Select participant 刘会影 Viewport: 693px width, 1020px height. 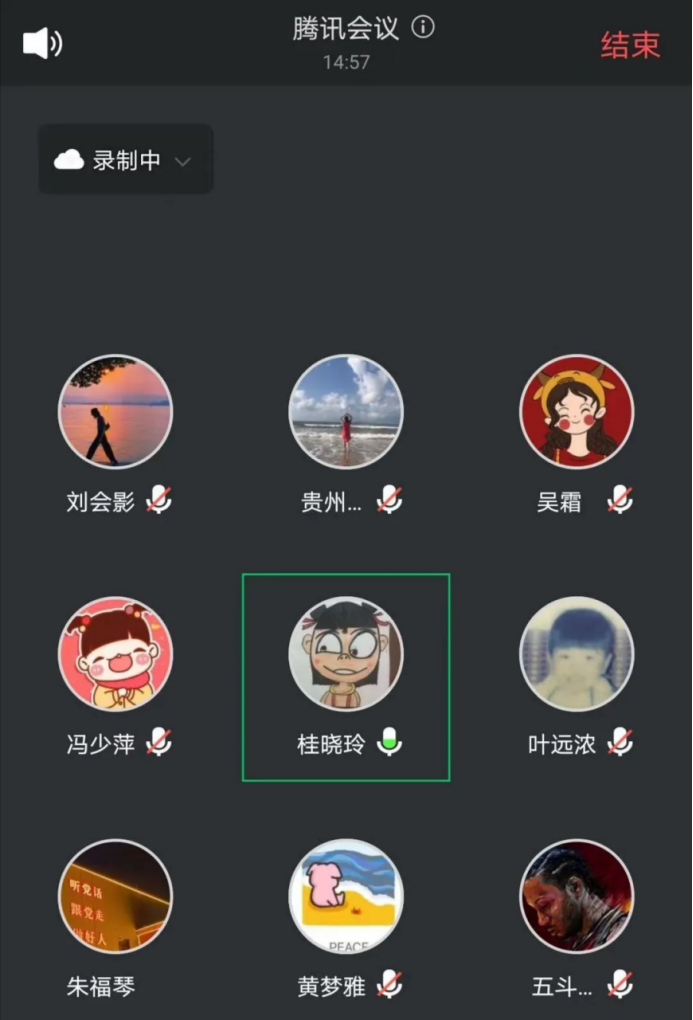coord(115,412)
